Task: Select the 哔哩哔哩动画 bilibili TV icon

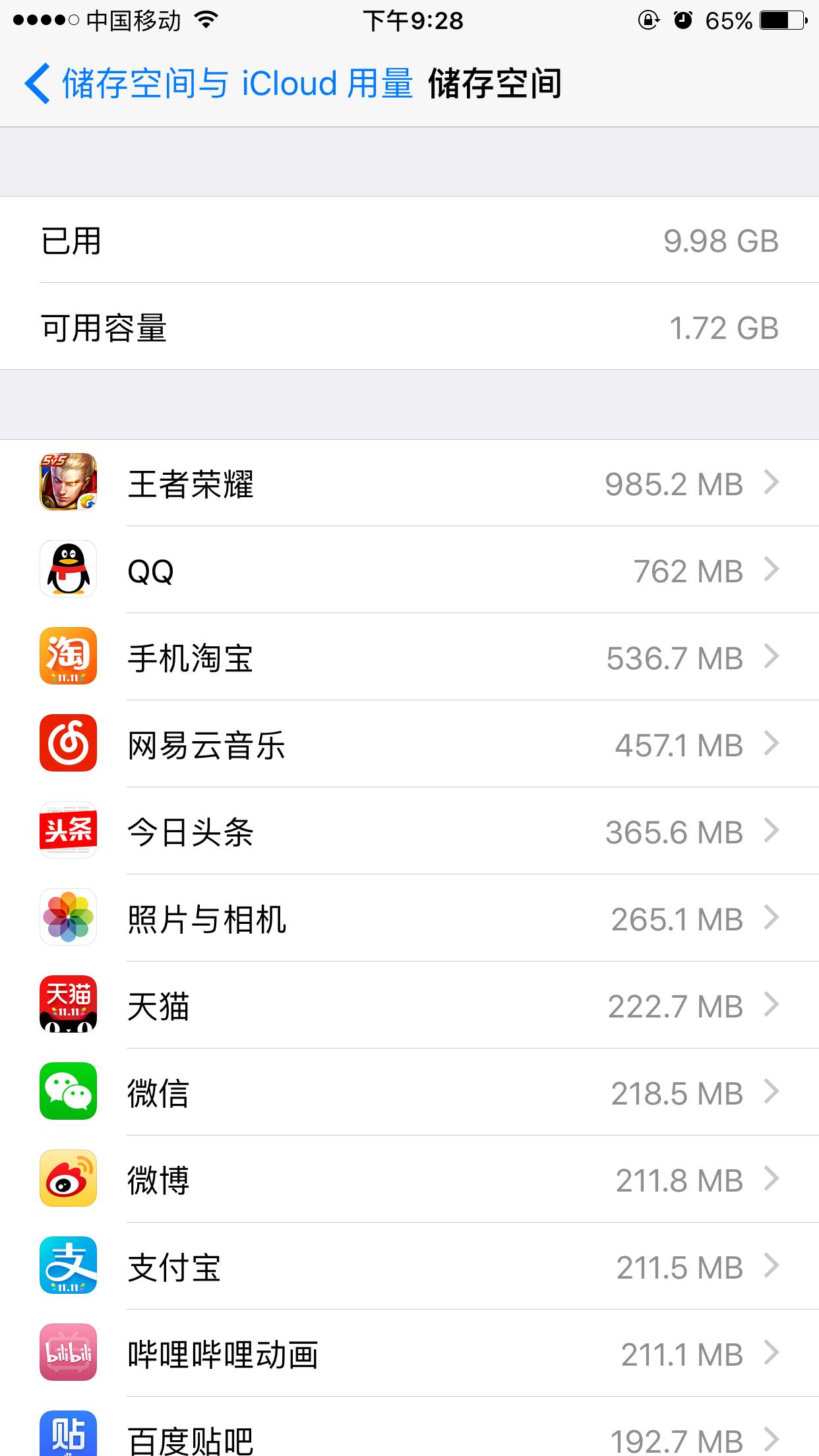Action: tap(68, 1354)
